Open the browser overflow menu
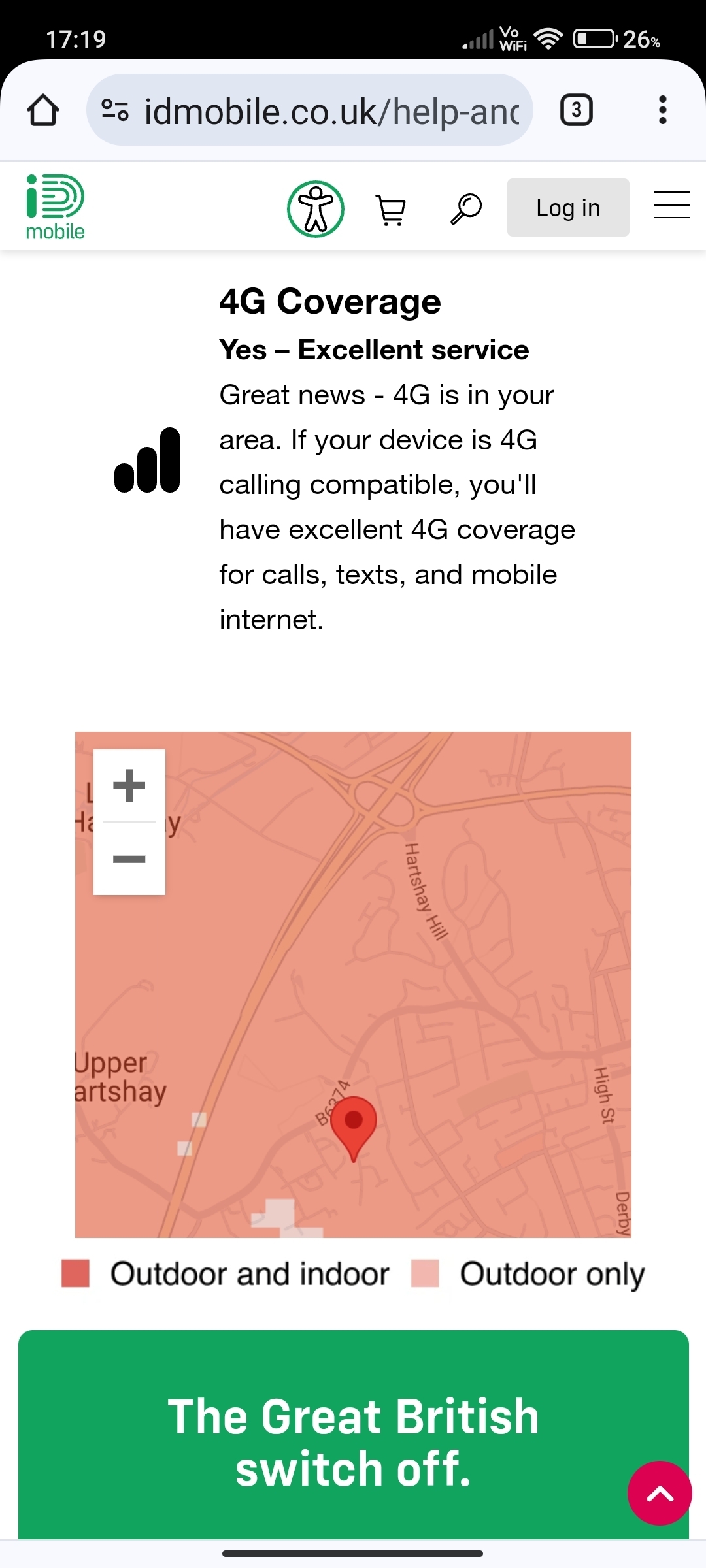The height and width of the screenshot is (1568, 706). (x=662, y=110)
